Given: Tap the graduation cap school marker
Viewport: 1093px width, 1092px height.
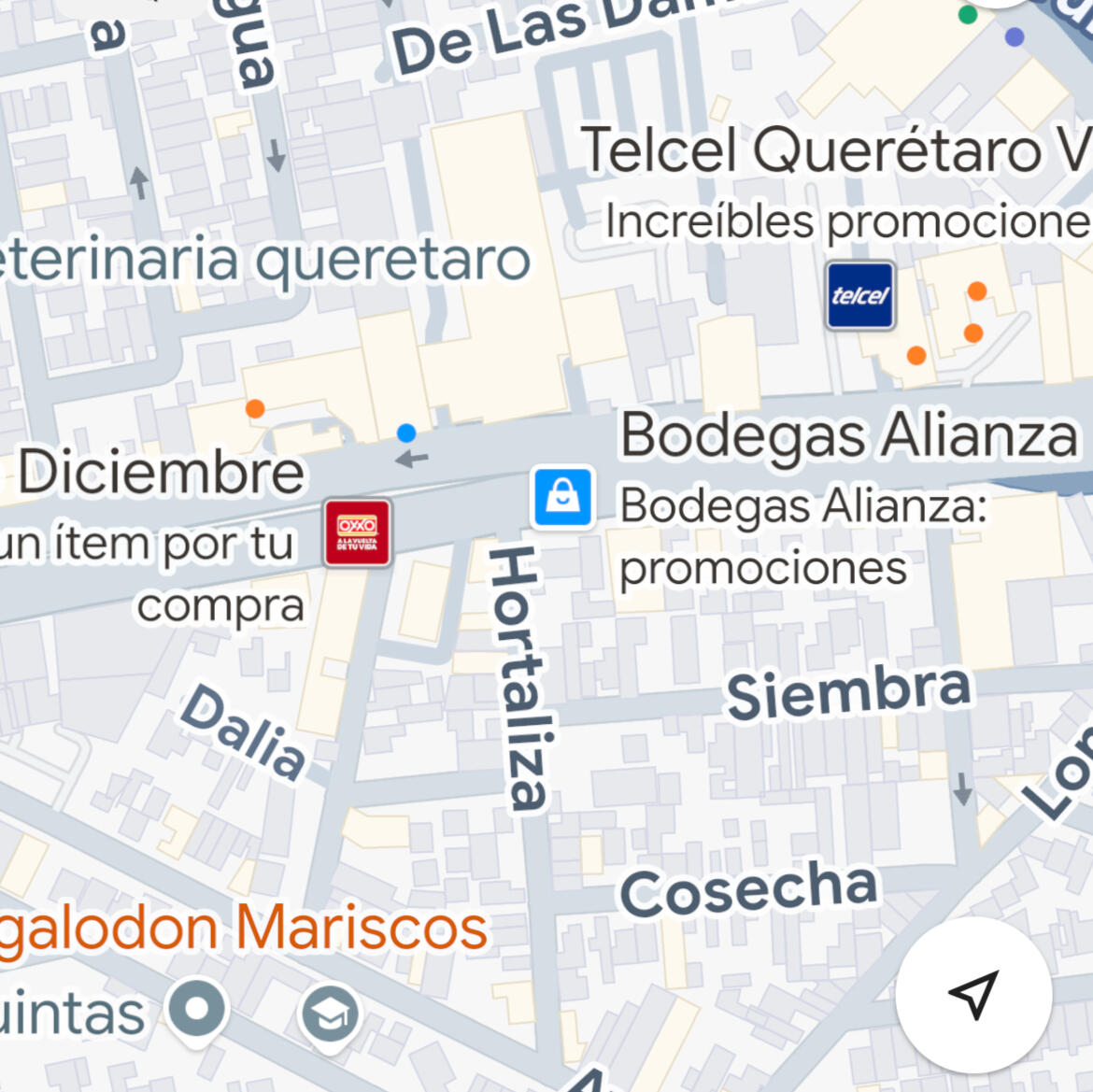Looking at the screenshot, I should click(330, 1014).
